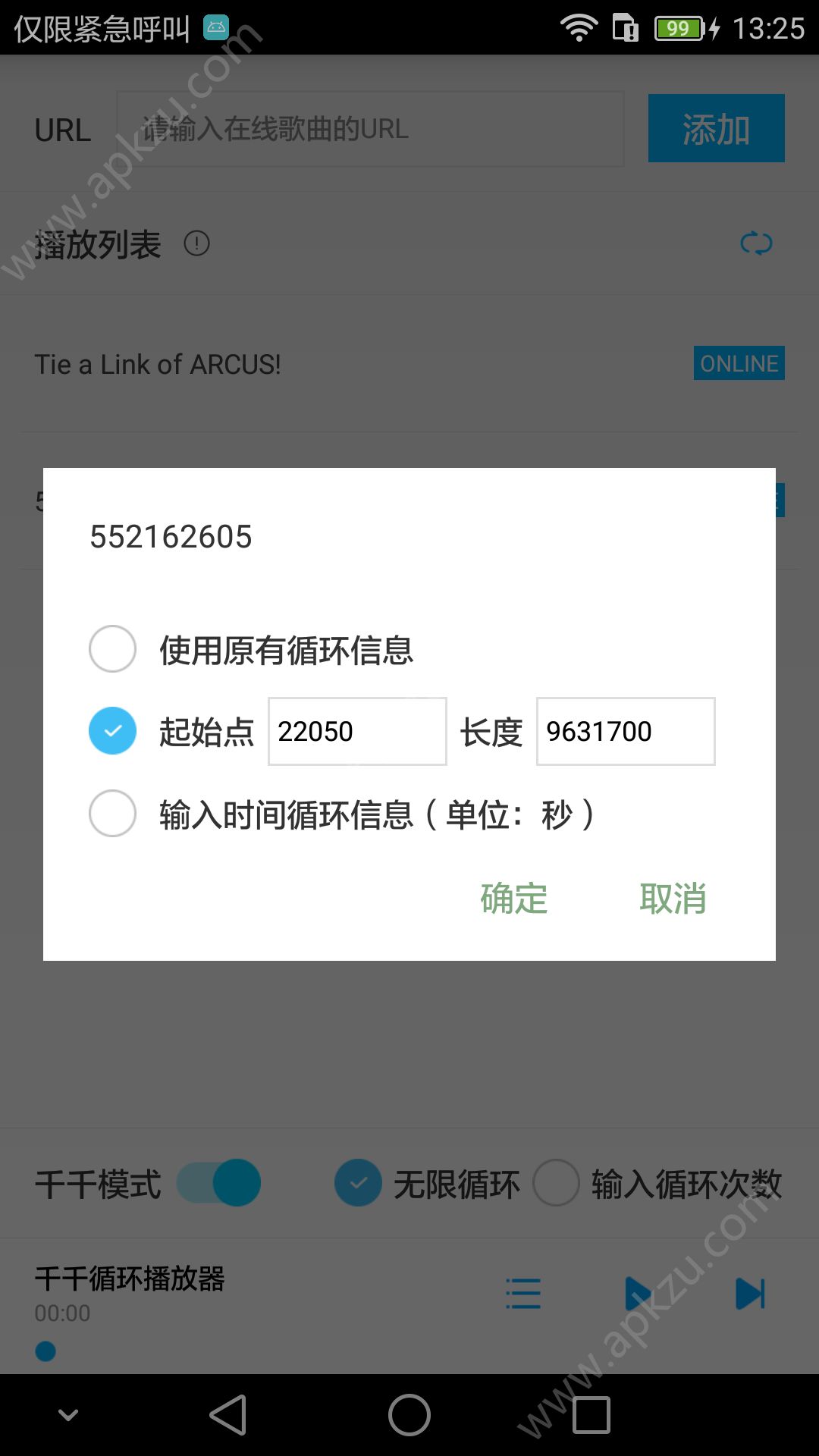
Task: Open the info icon next to 播放列表
Action: pyautogui.click(x=196, y=243)
